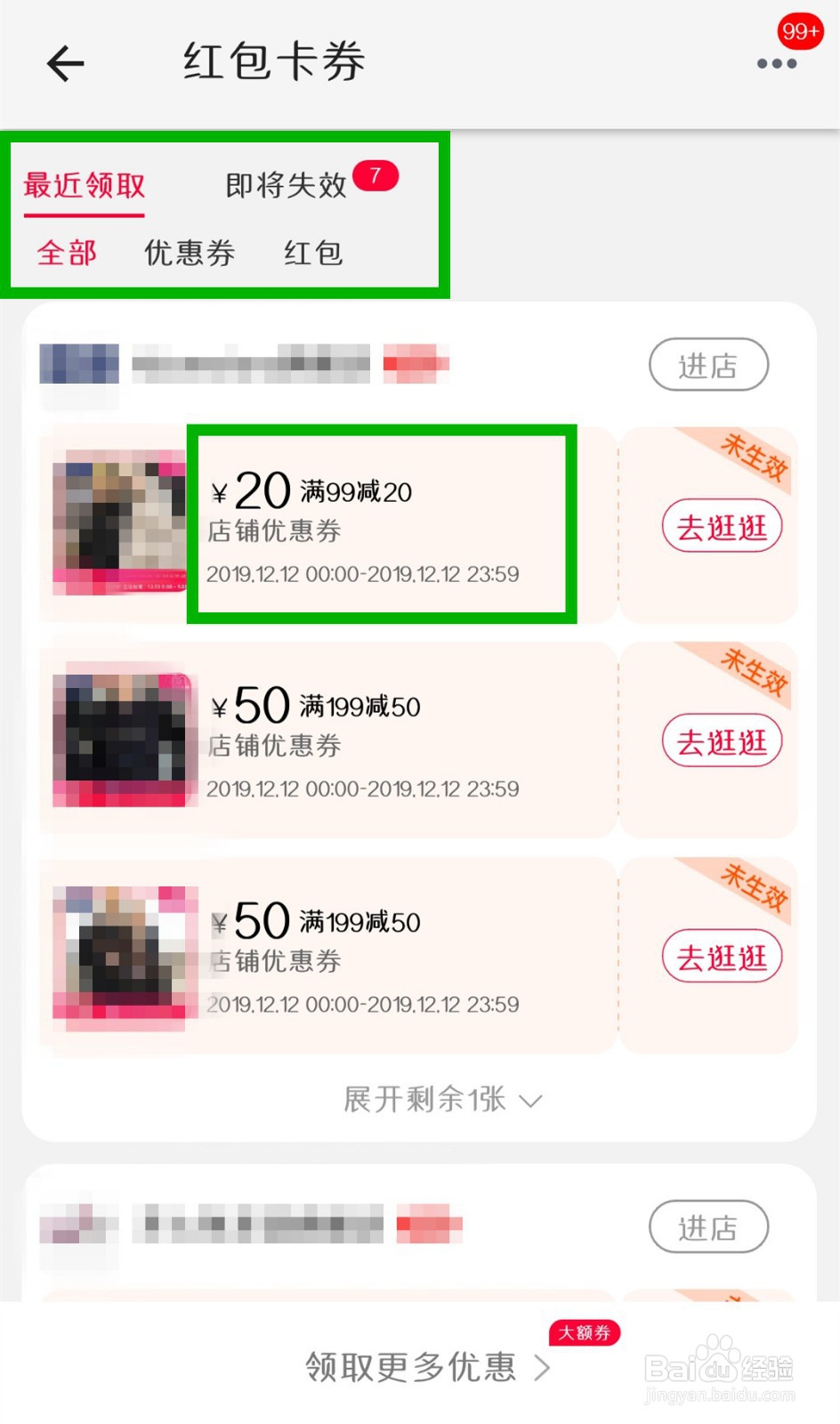840x1424 pixels.
Task: Switch to the 最近领取 tab
Action: tap(83, 186)
